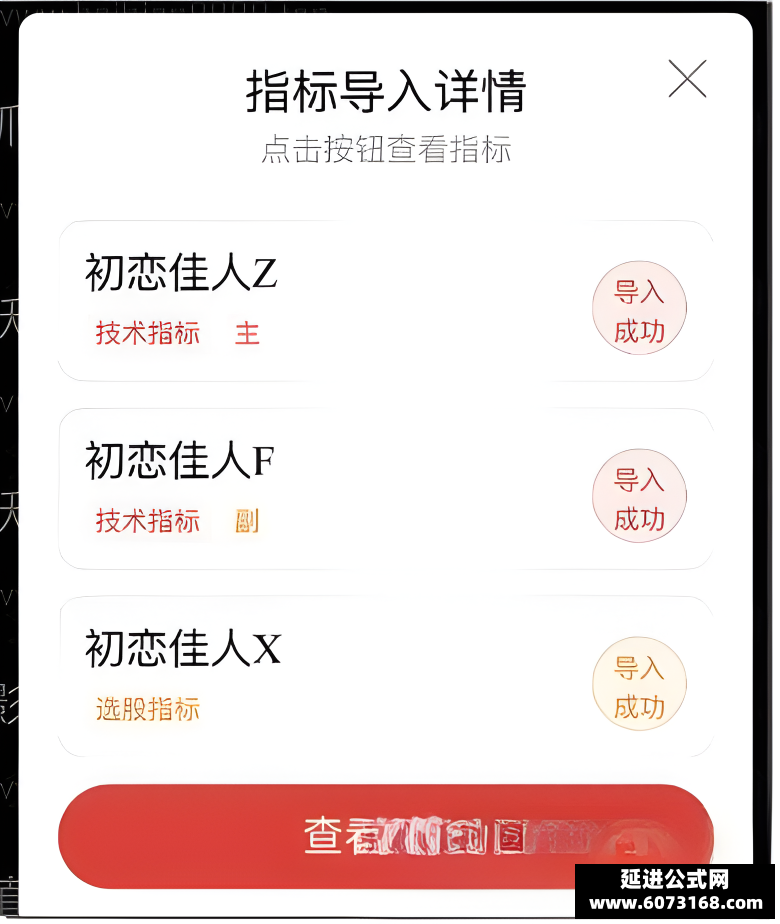
Task: Tap the red 查看 button at bottom
Action: click(386, 836)
